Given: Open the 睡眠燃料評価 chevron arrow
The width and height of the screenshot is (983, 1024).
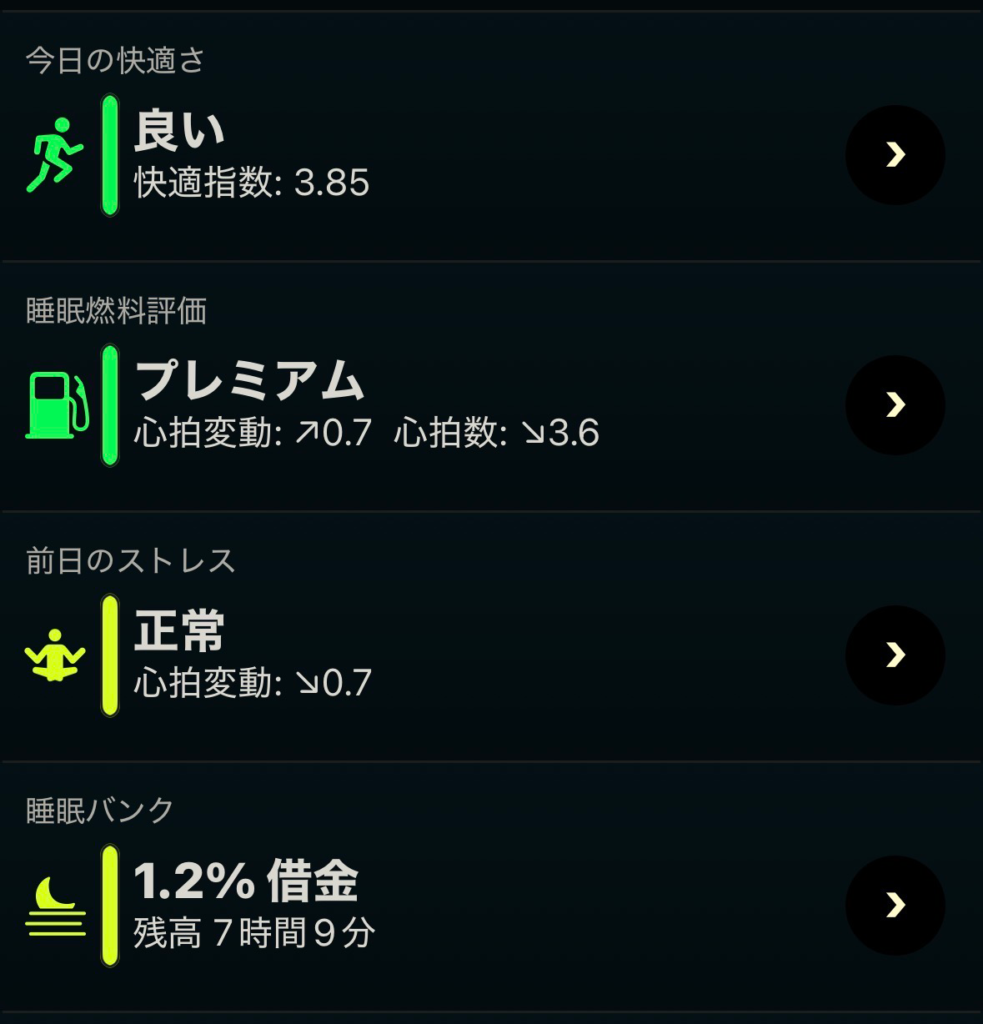Looking at the screenshot, I should pyautogui.click(x=895, y=405).
